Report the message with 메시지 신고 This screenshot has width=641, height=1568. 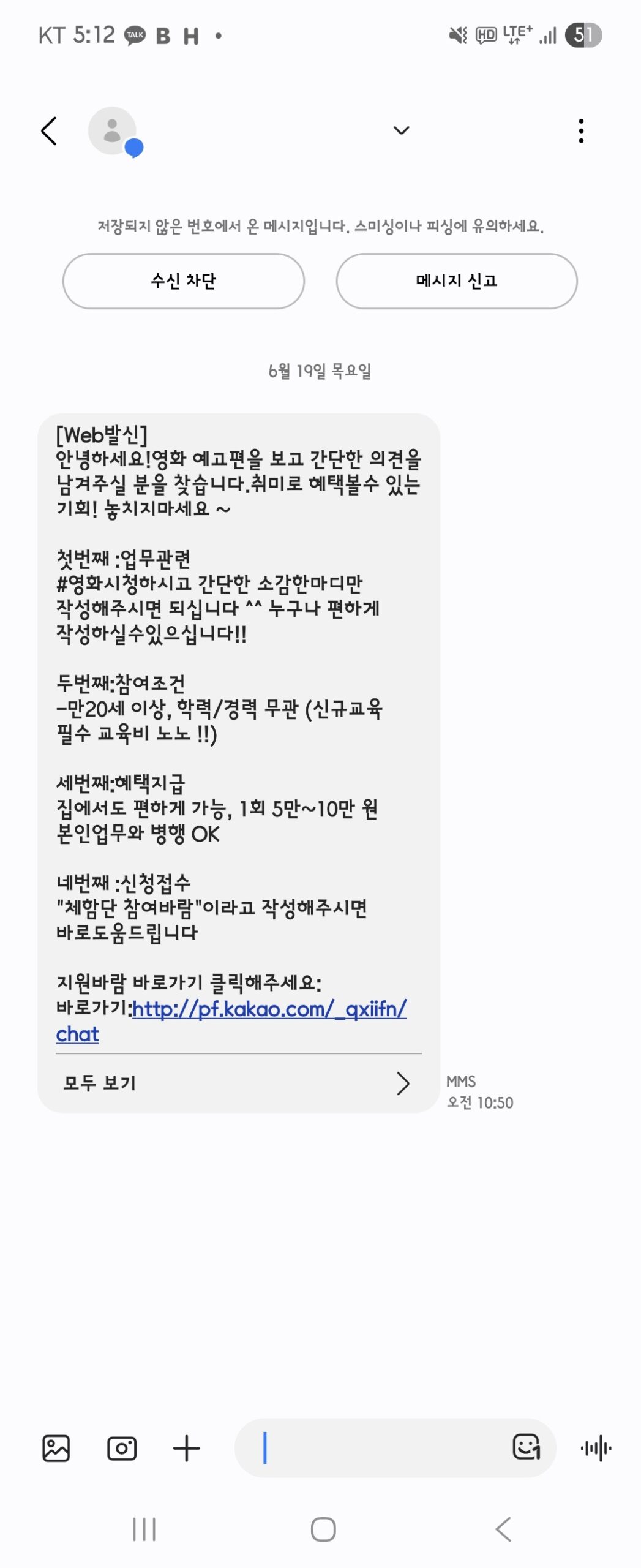click(x=456, y=281)
